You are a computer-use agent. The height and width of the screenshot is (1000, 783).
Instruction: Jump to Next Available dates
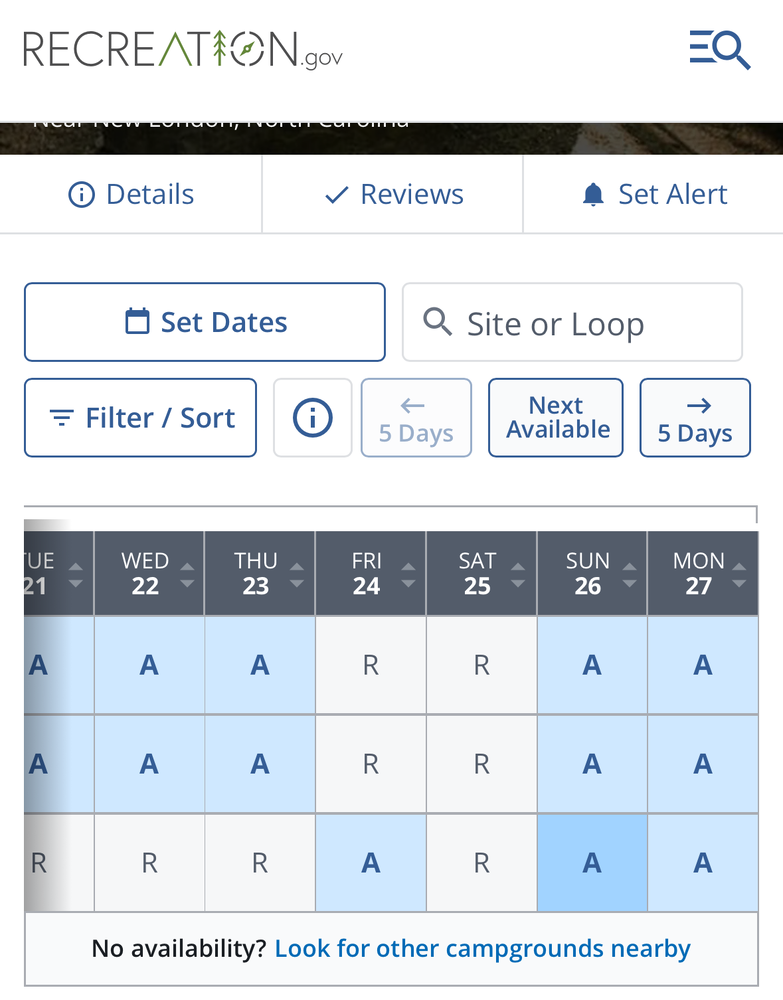click(x=556, y=418)
